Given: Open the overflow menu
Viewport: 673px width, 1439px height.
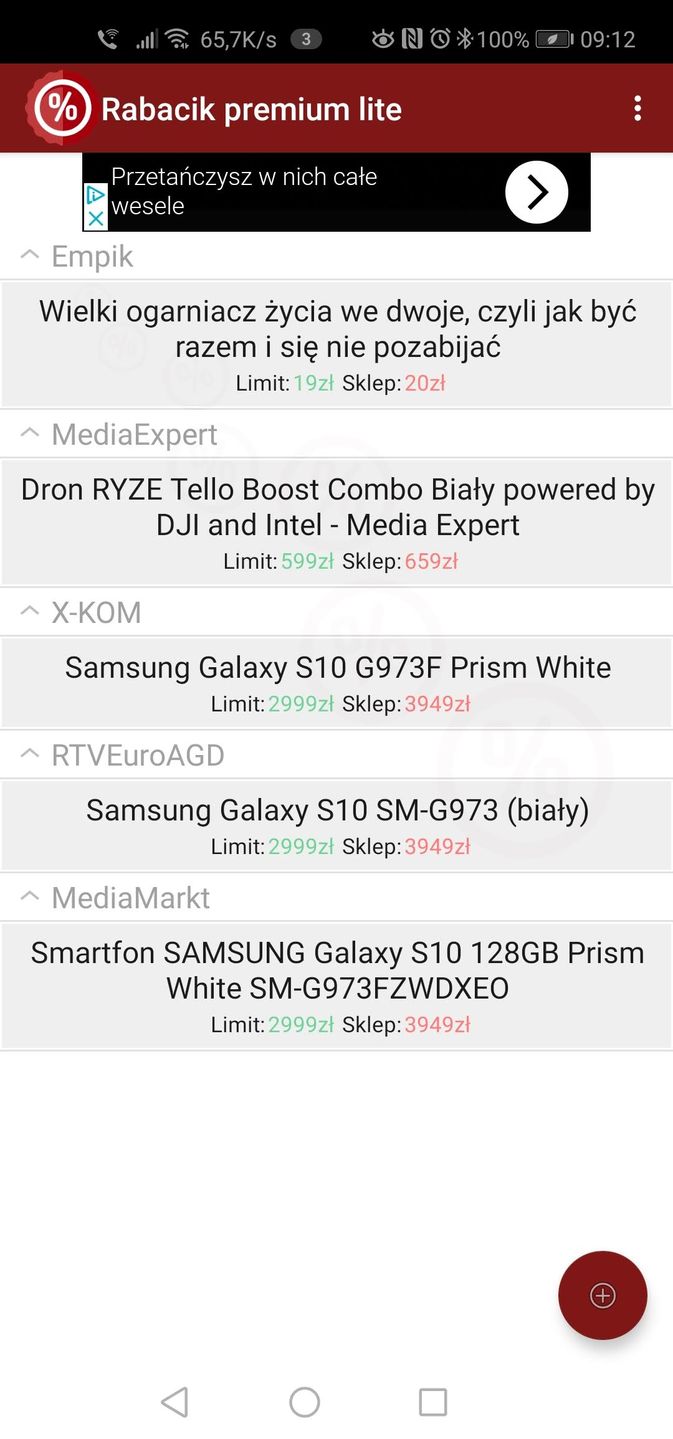Looking at the screenshot, I should point(637,109).
